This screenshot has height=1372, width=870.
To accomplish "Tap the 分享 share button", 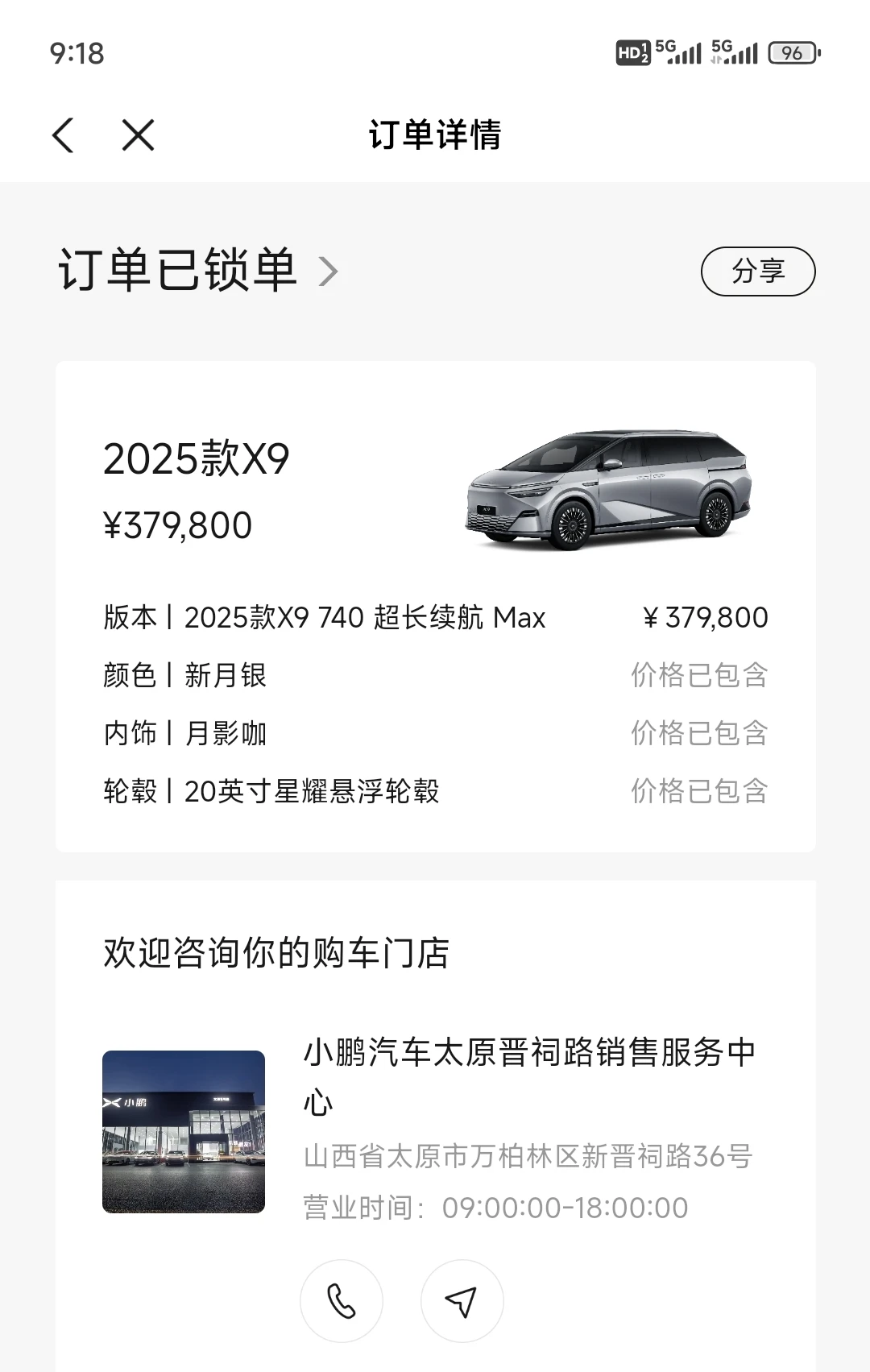I will [757, 271].
